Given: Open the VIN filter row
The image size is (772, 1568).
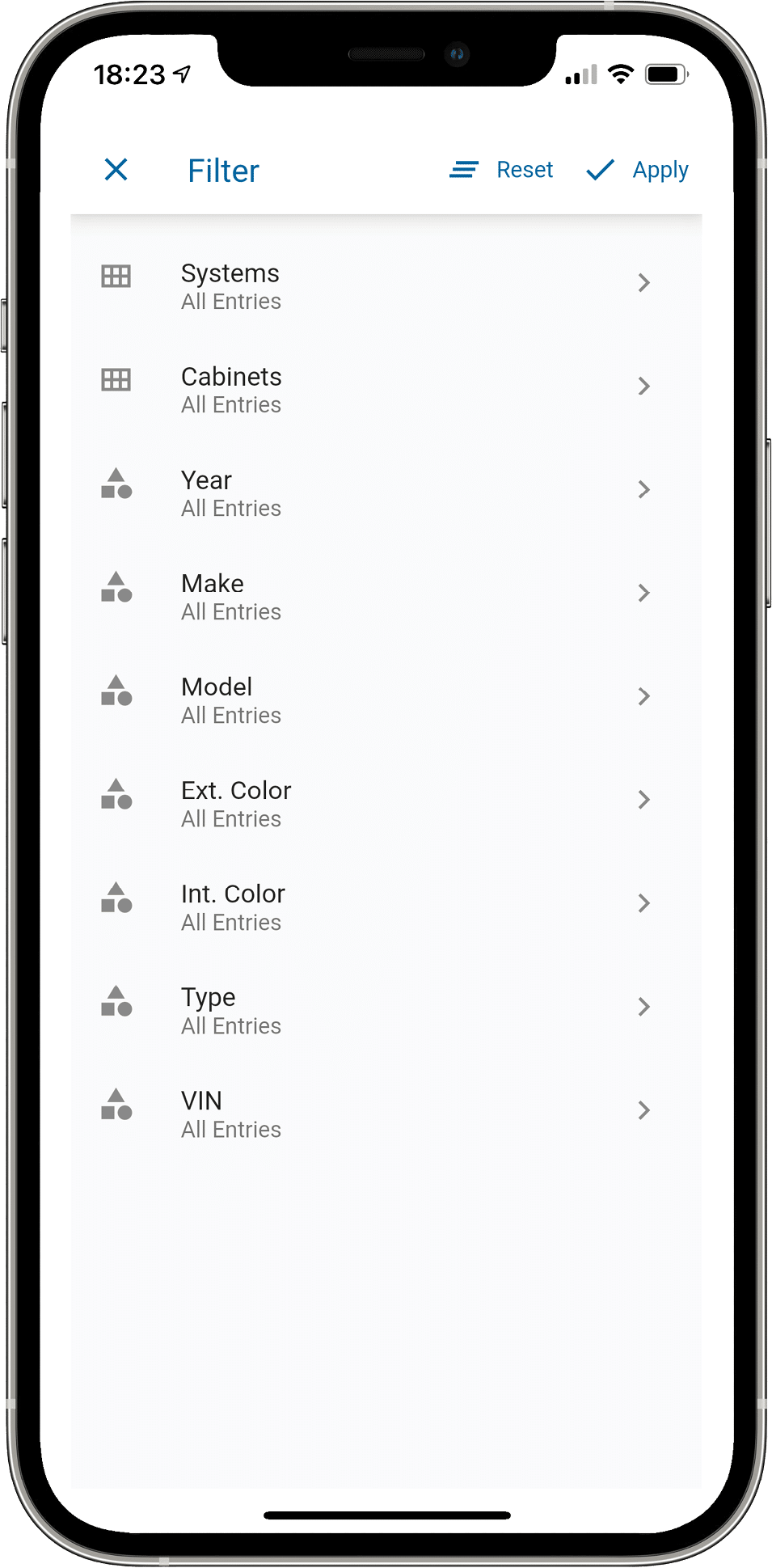Looking at the screenshot, I should coord(386,1114).
